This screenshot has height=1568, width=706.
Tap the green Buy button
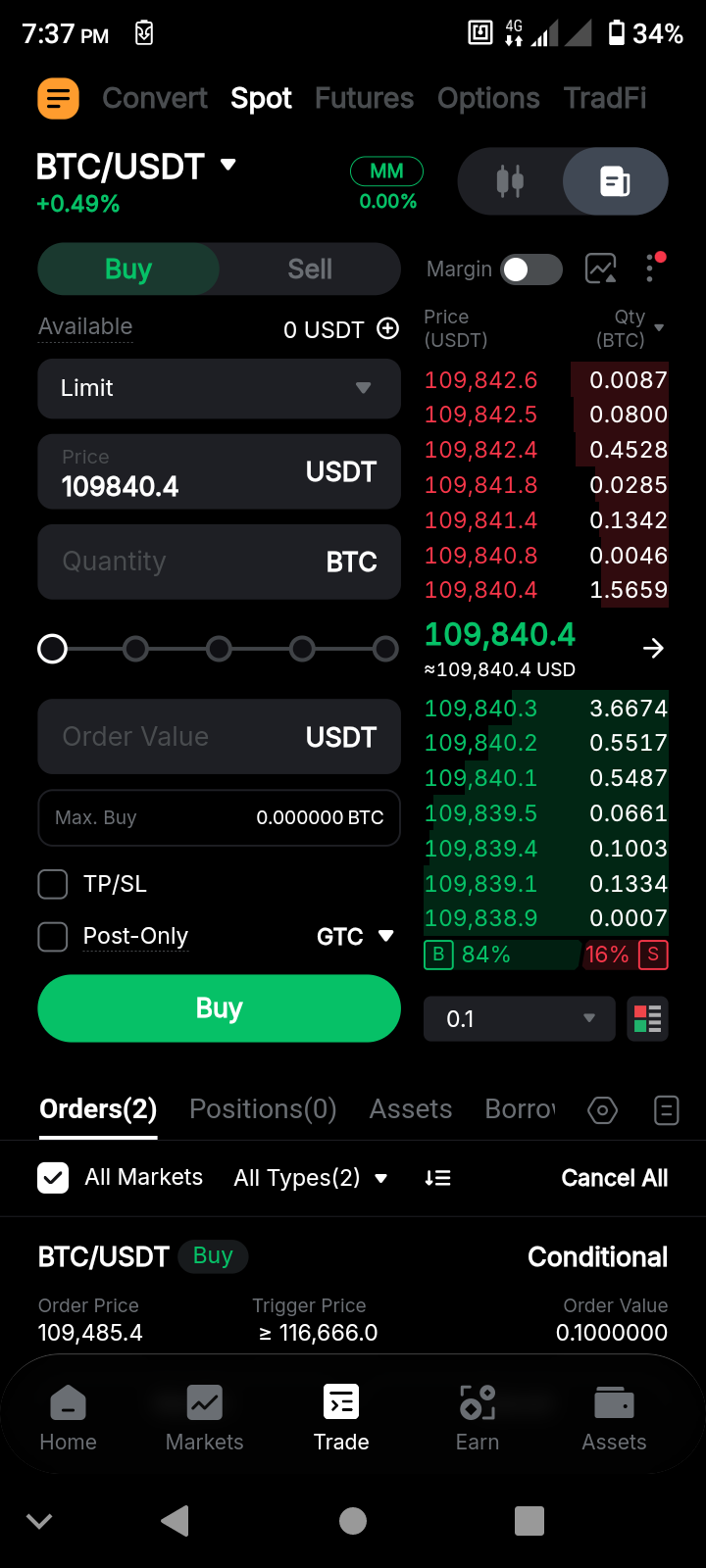219,1007
